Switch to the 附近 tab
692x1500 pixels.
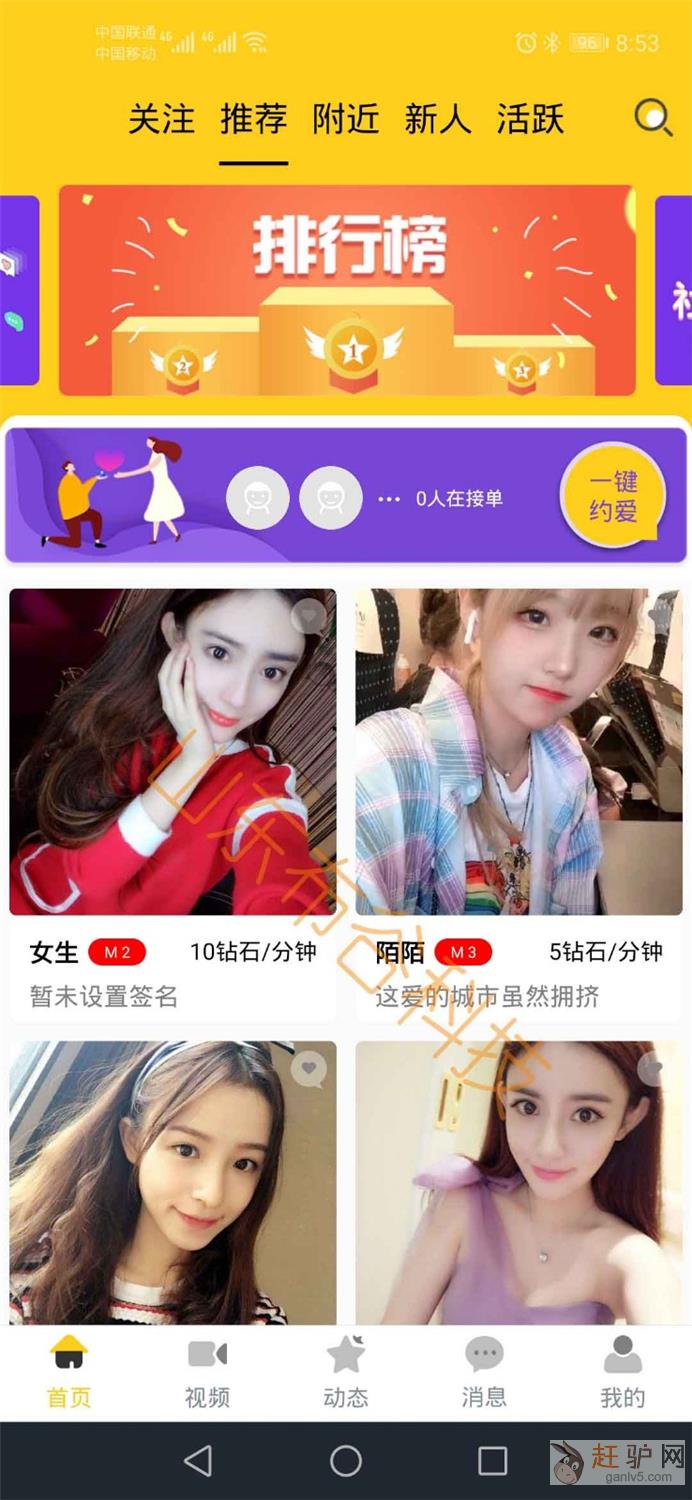coord(346,120)
